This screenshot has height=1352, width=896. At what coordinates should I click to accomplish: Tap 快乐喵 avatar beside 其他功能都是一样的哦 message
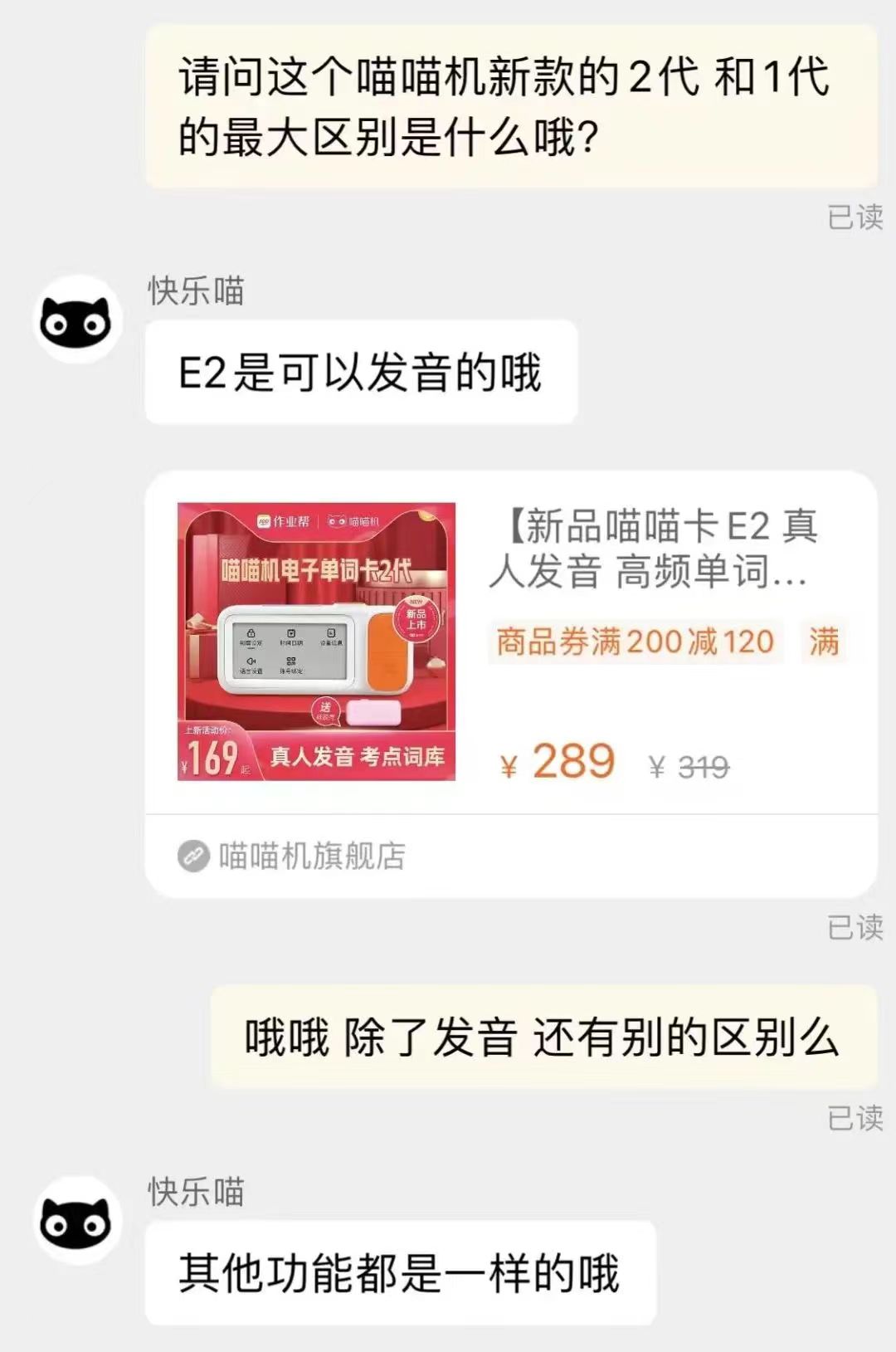[x=76, y=1221]
